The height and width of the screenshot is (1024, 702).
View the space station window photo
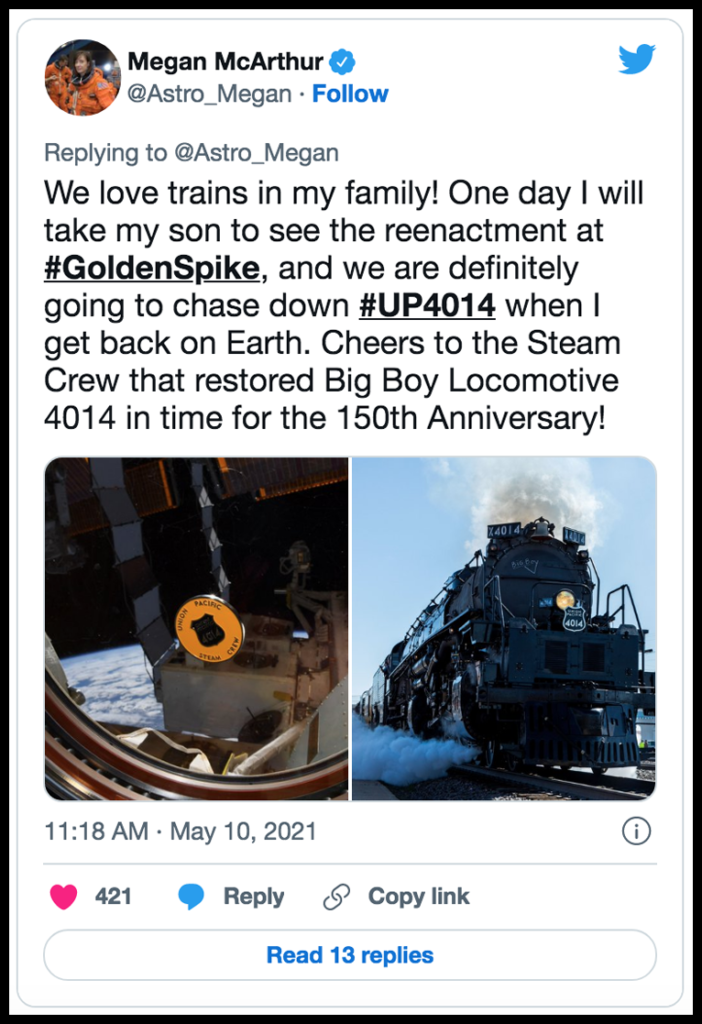point(197,628)
